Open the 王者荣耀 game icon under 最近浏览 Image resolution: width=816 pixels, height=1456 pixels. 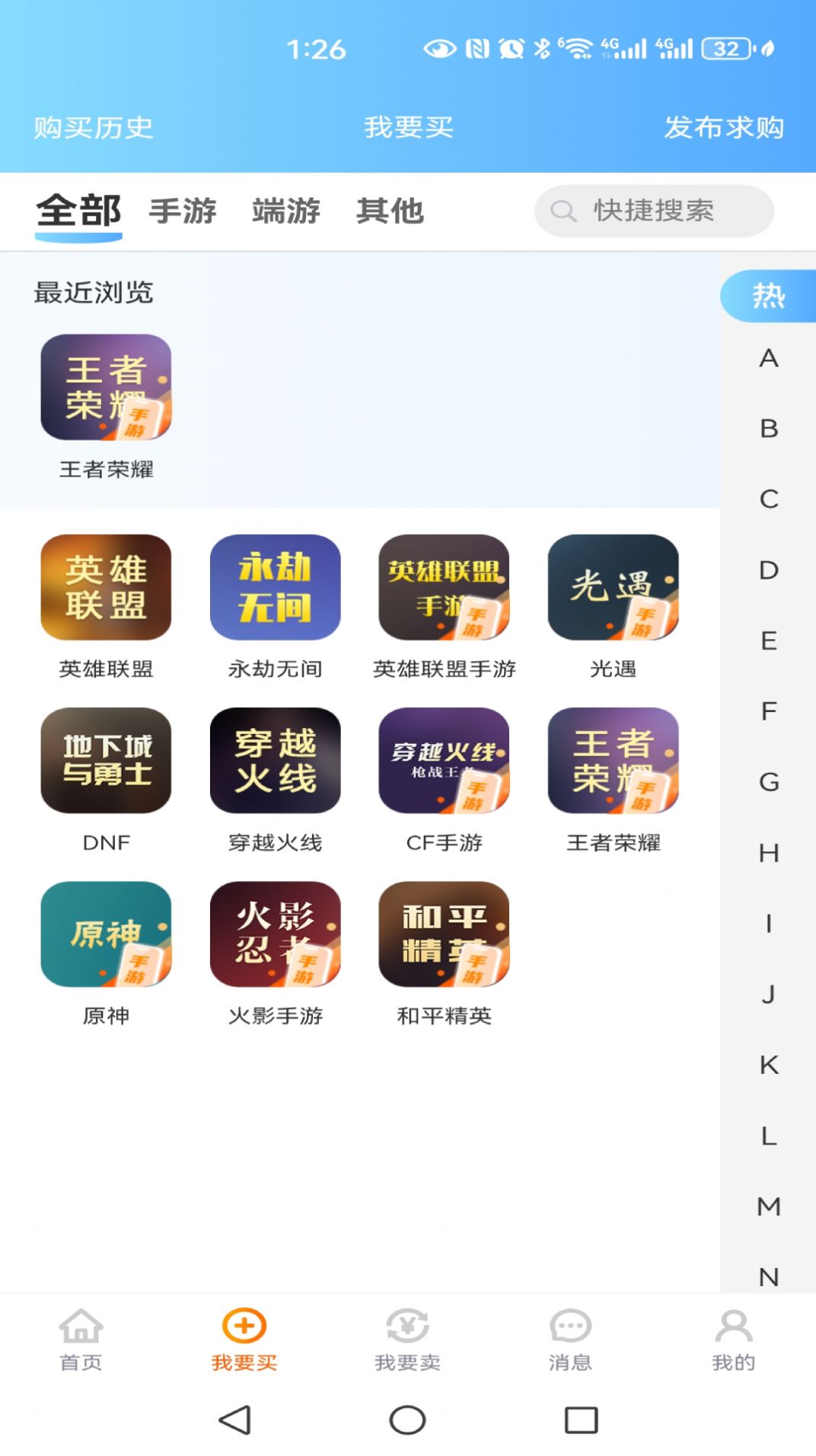click(x=105, y=387)
